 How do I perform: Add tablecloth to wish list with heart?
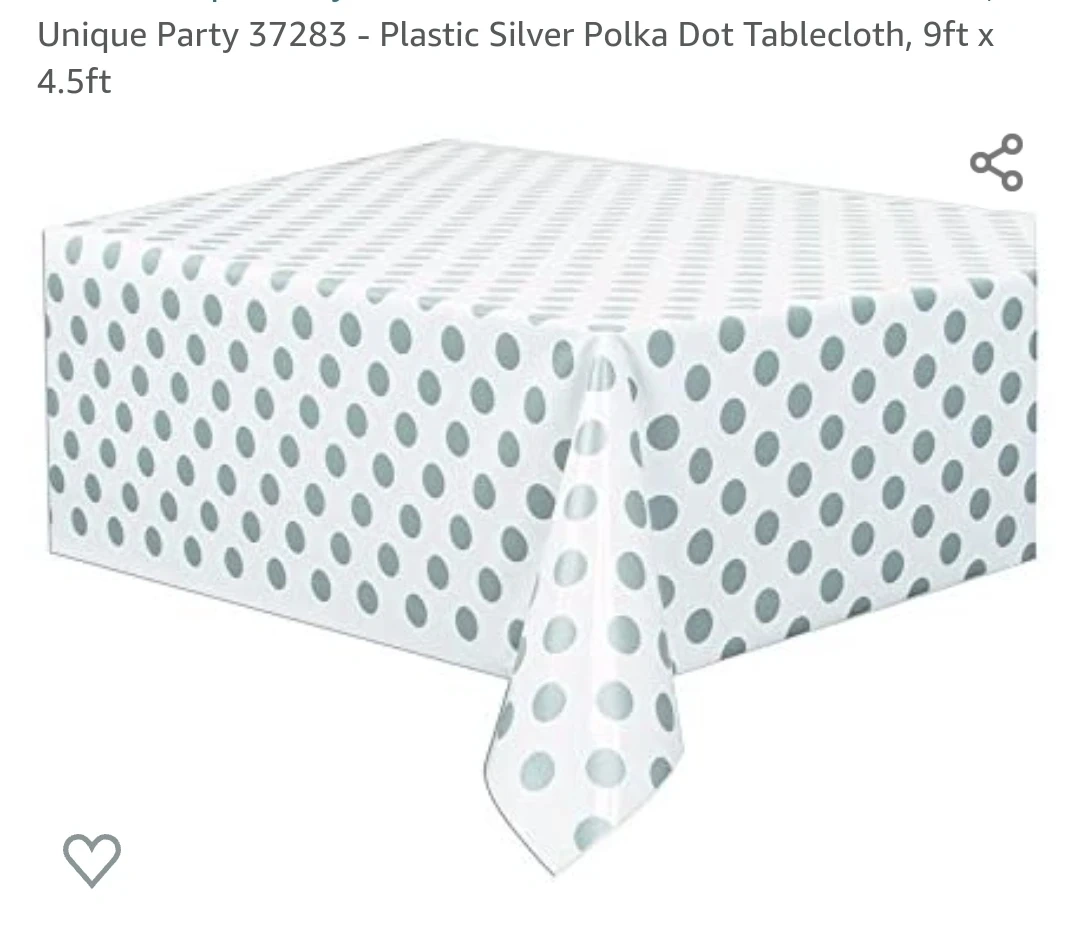92,858
